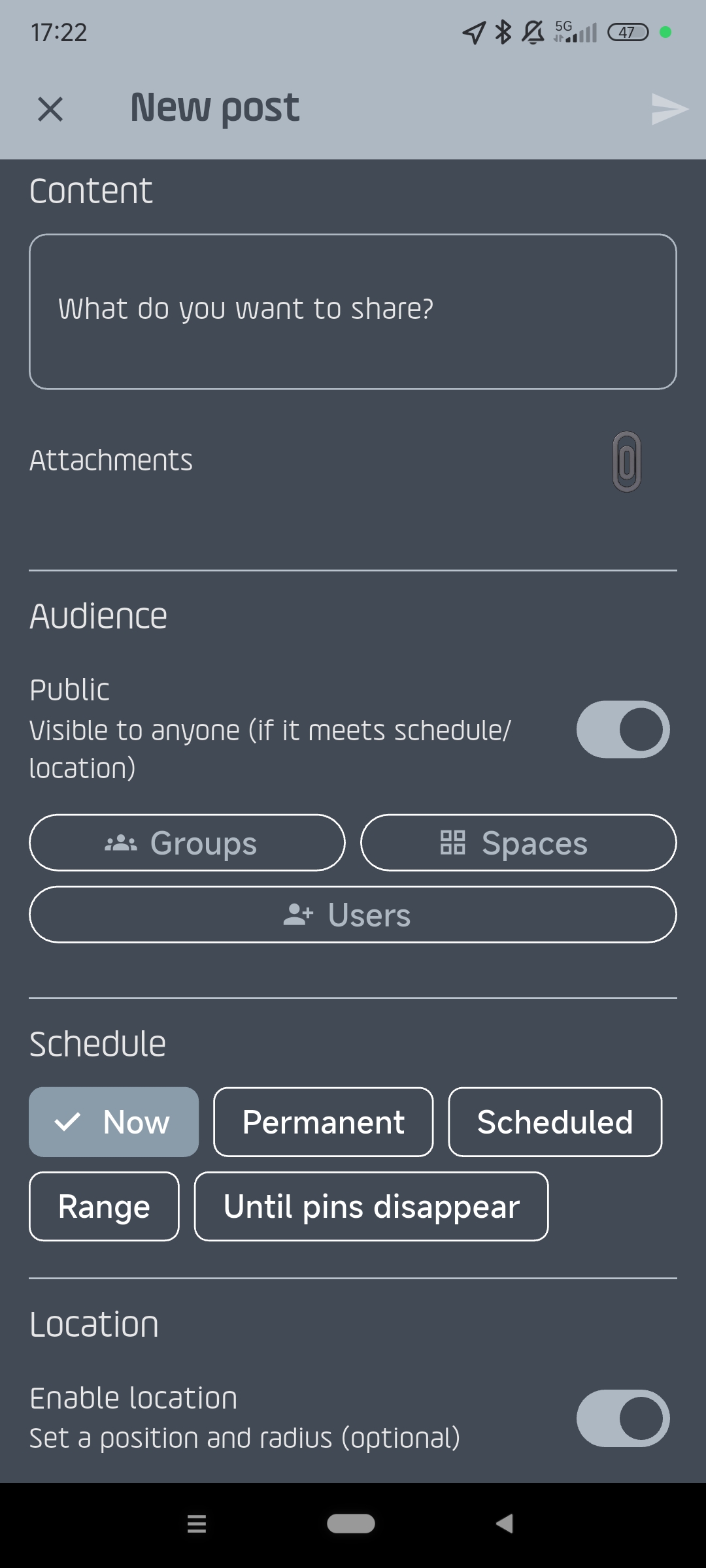Tap the What do you want to share field

click(x=353, y=310)
